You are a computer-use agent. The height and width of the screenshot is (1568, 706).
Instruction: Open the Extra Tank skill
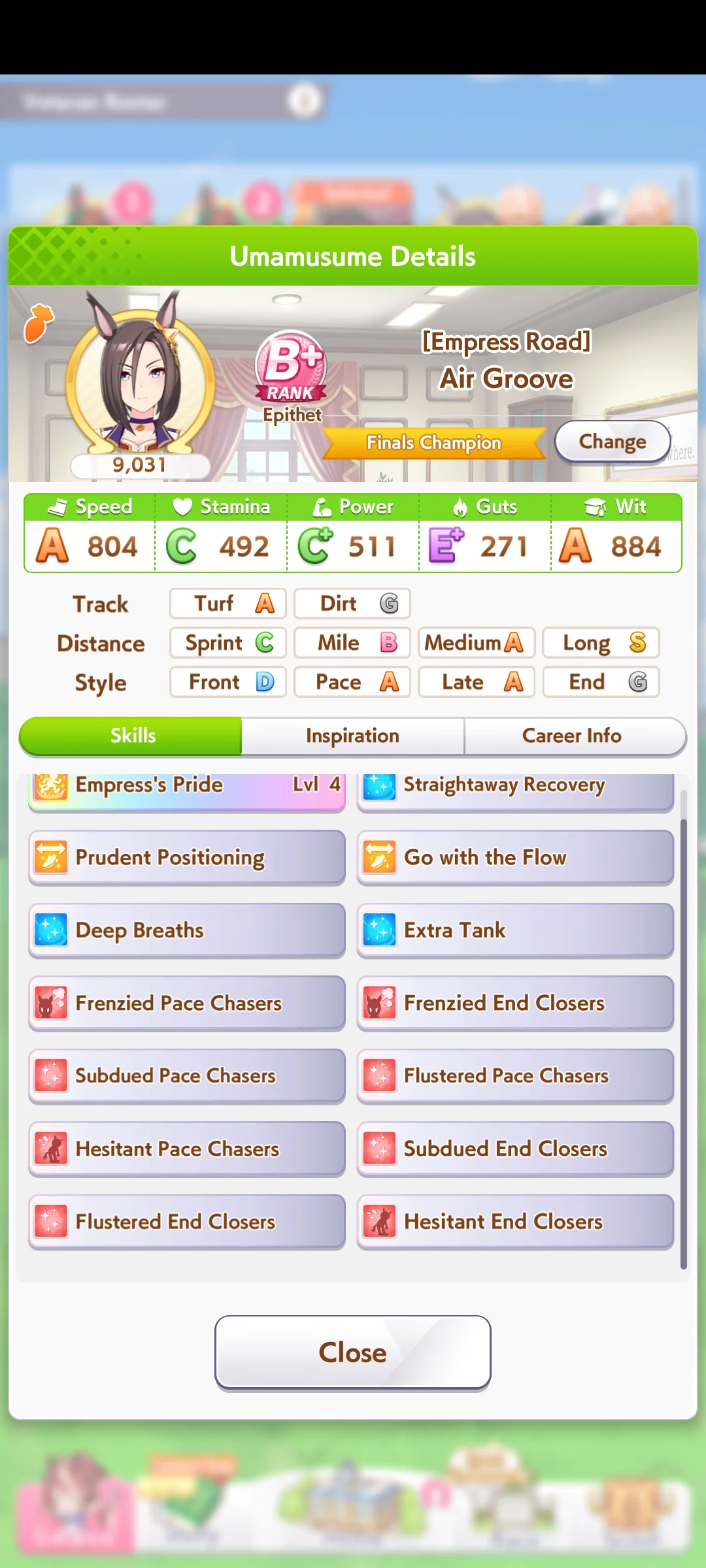pyautogui.click(x=515, y=930)
